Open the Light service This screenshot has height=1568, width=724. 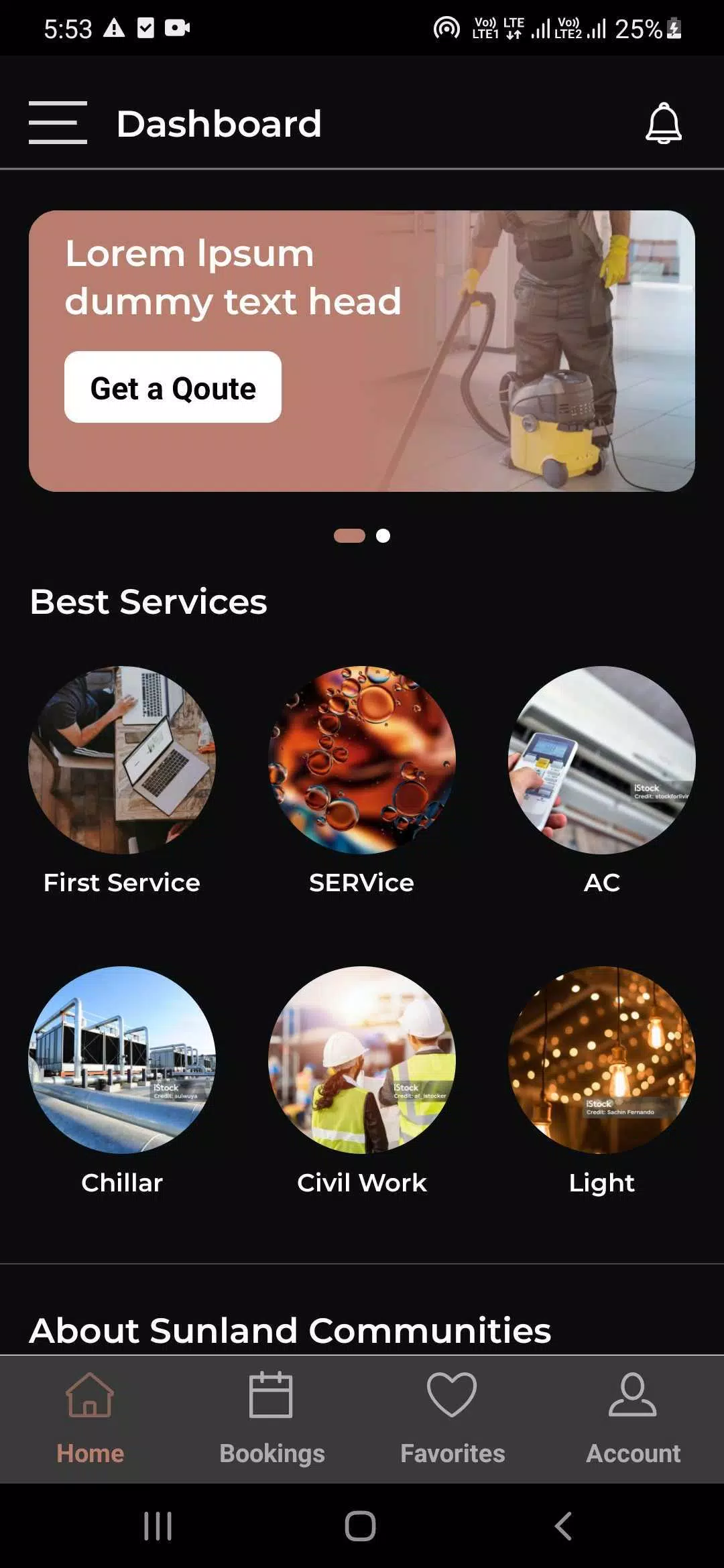pos(602,1060)
